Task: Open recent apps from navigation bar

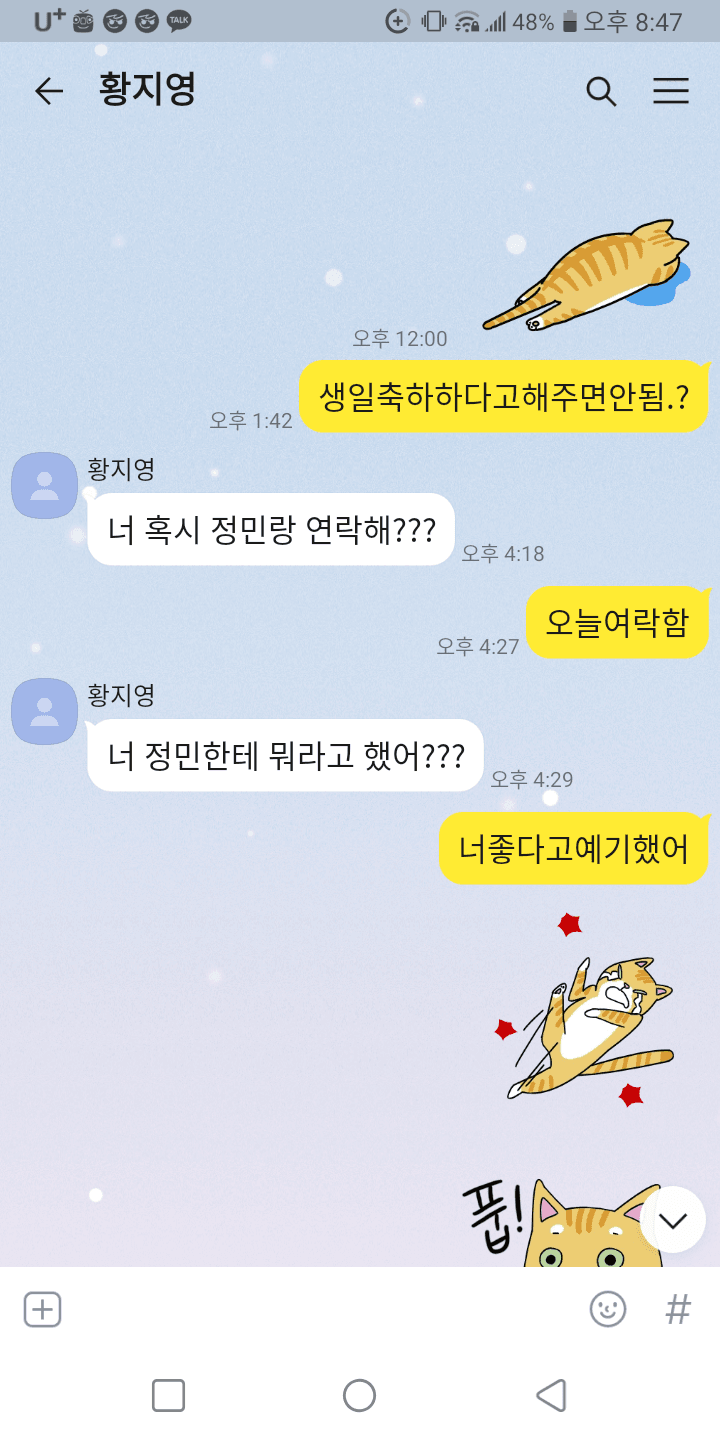Action: click(x=168, y=1395)
